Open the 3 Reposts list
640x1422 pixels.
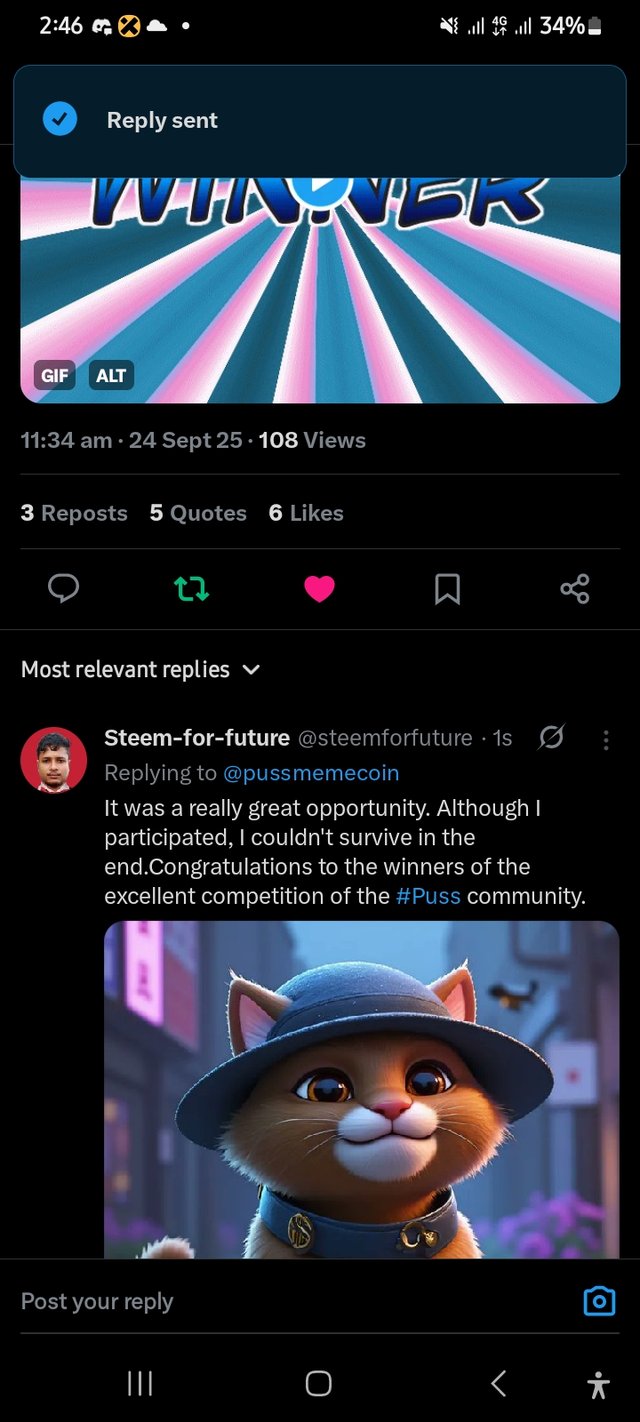click(74, 513)
